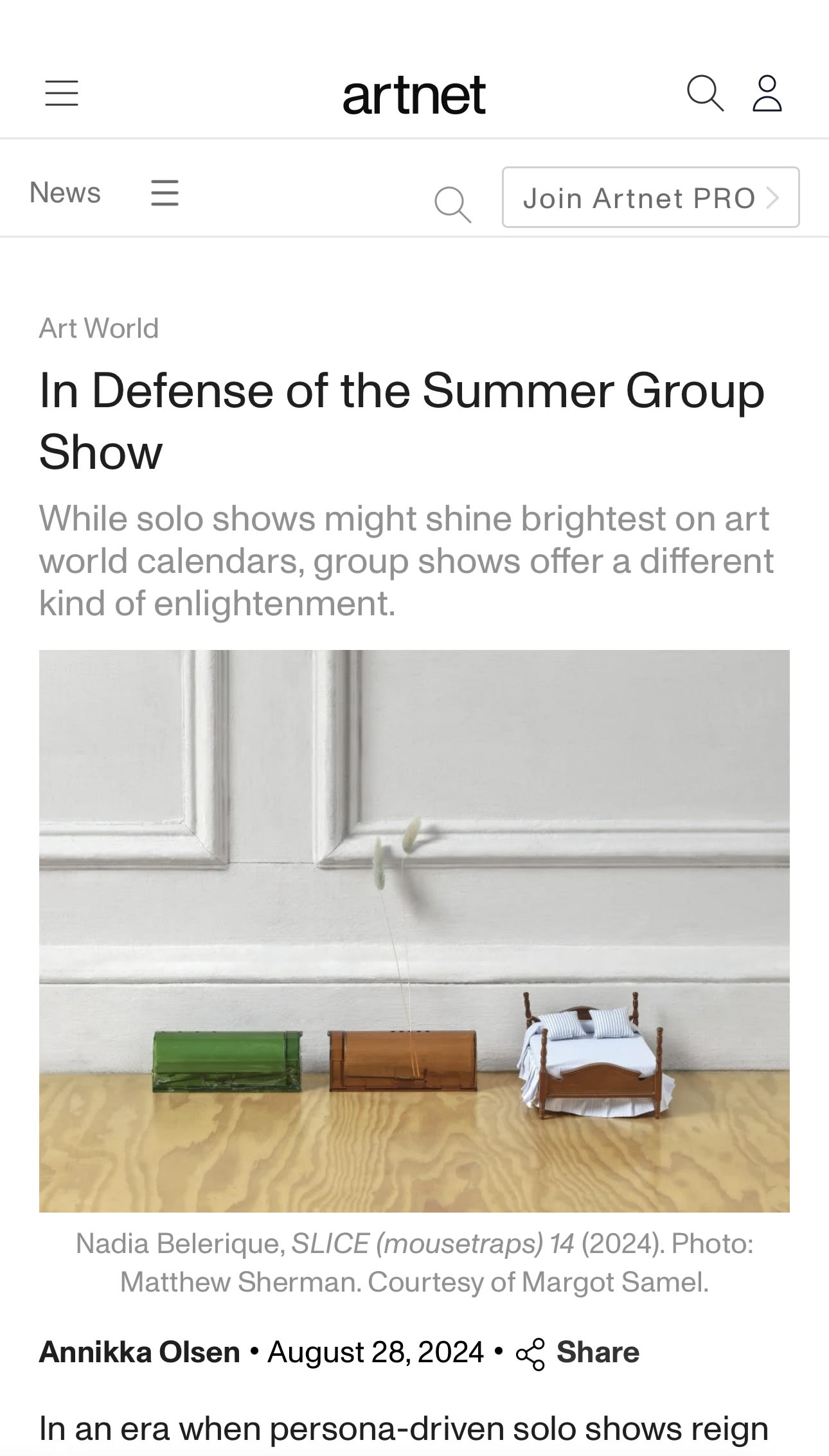Open the user account icon

click(767, 93)
